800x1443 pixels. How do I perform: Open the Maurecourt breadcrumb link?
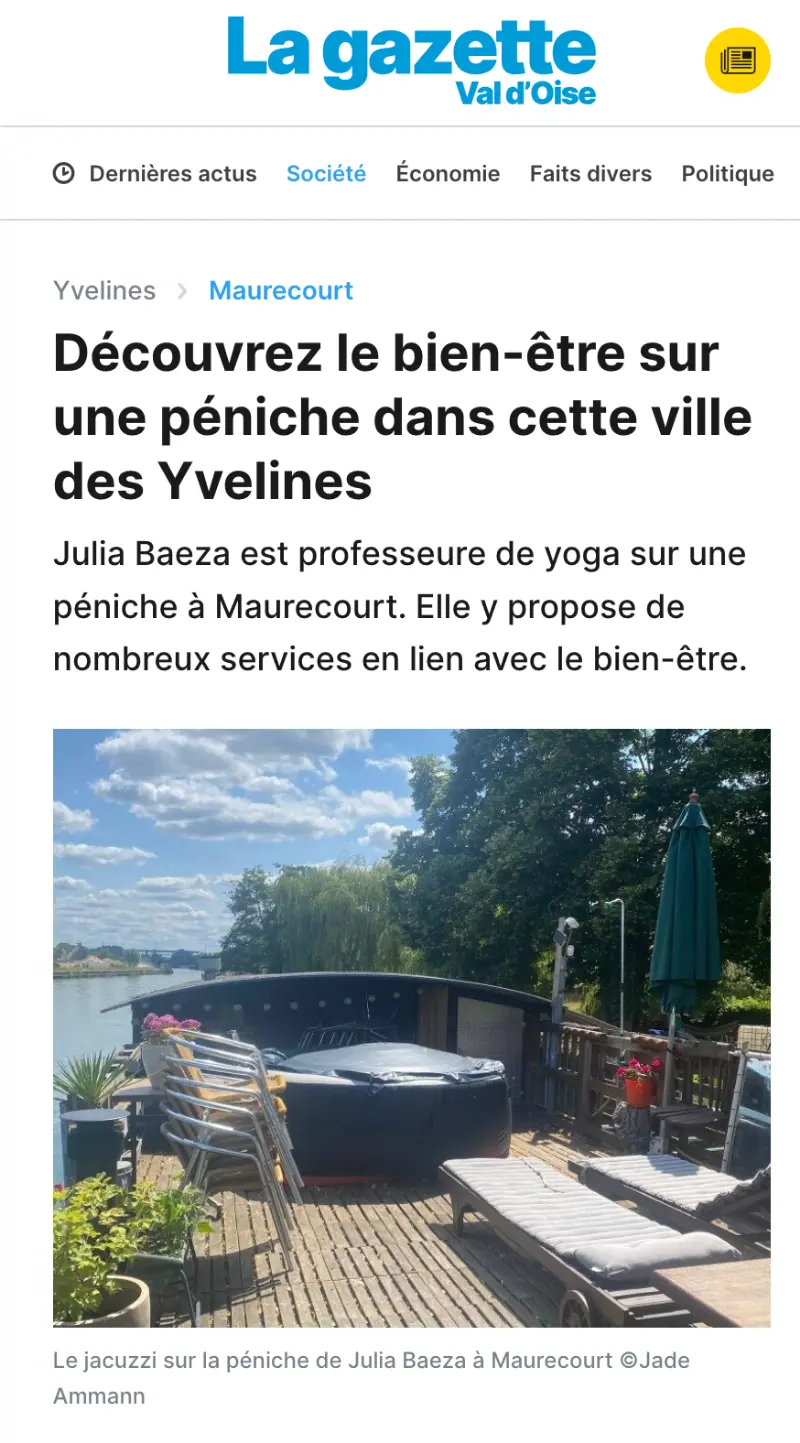tap(280, 291)
